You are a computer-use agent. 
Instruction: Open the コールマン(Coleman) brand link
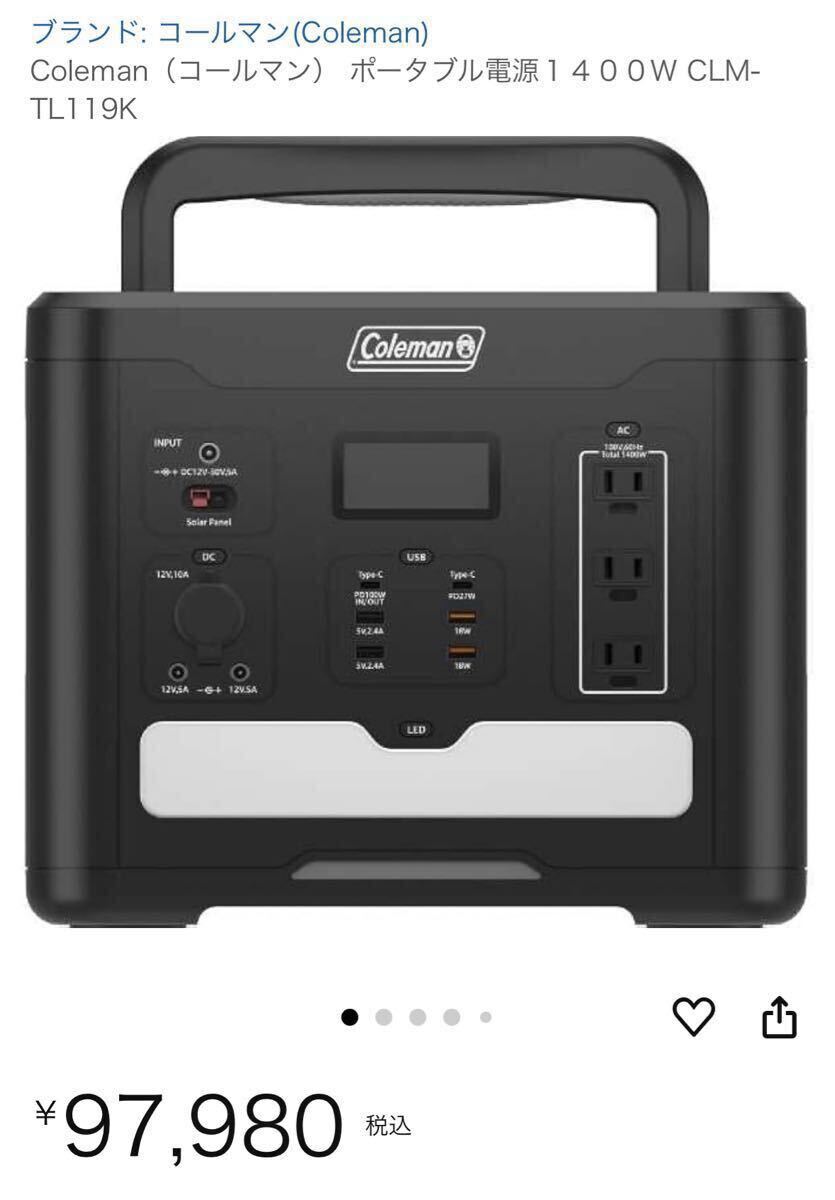[x=230, y=33]
